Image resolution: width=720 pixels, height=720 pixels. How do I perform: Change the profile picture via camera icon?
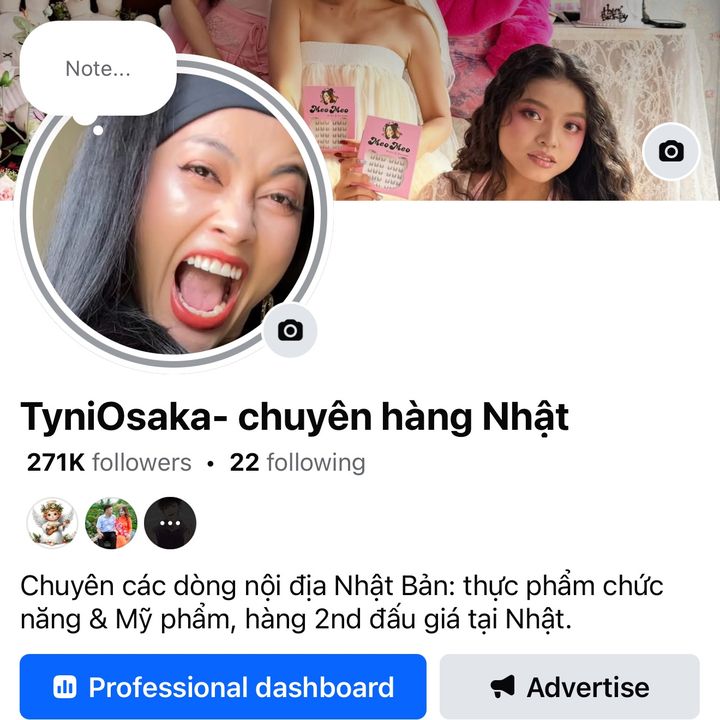pos(290,330)
